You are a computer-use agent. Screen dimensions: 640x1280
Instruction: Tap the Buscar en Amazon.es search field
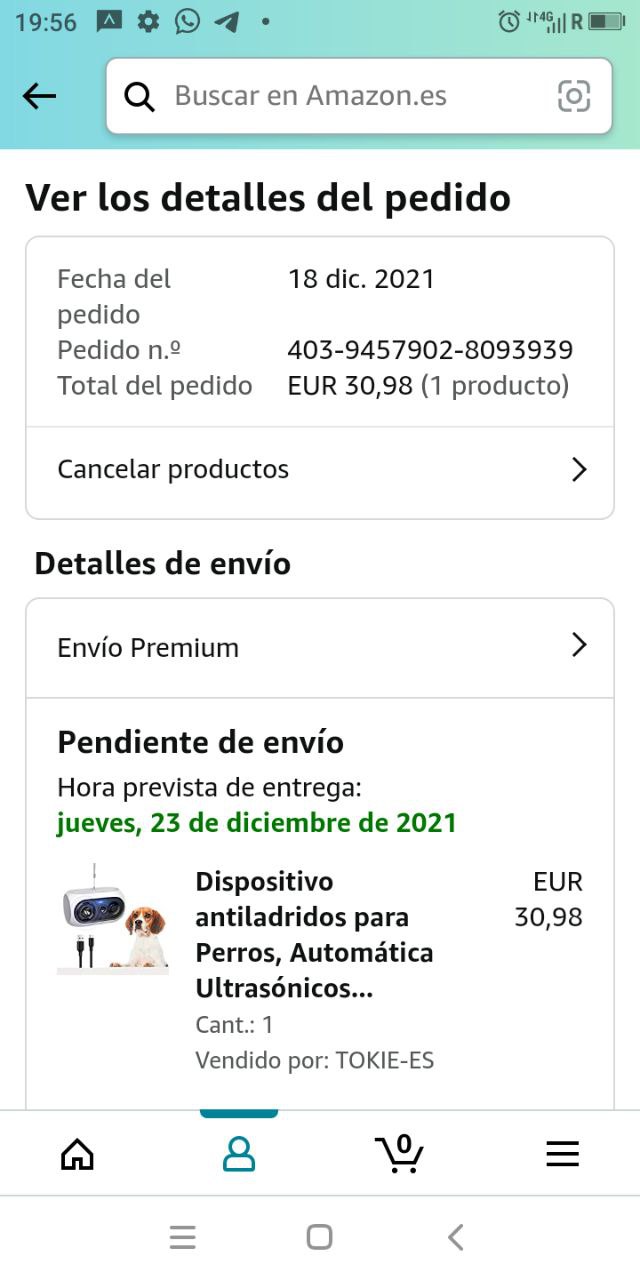[x=340, y=96]
